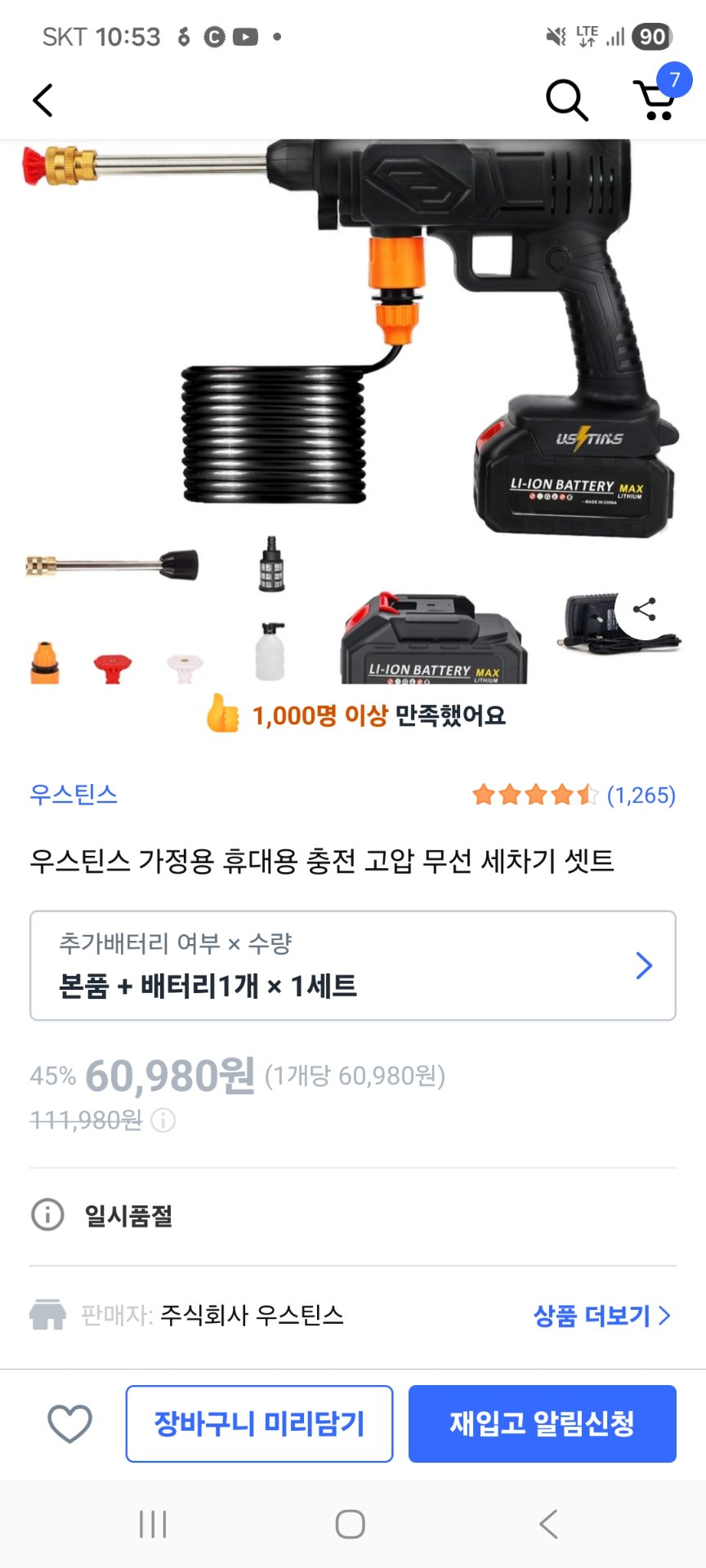Open the 우스틴스 brand link
Viewport: 706px width, 1568px height.
tap(74, 795)
